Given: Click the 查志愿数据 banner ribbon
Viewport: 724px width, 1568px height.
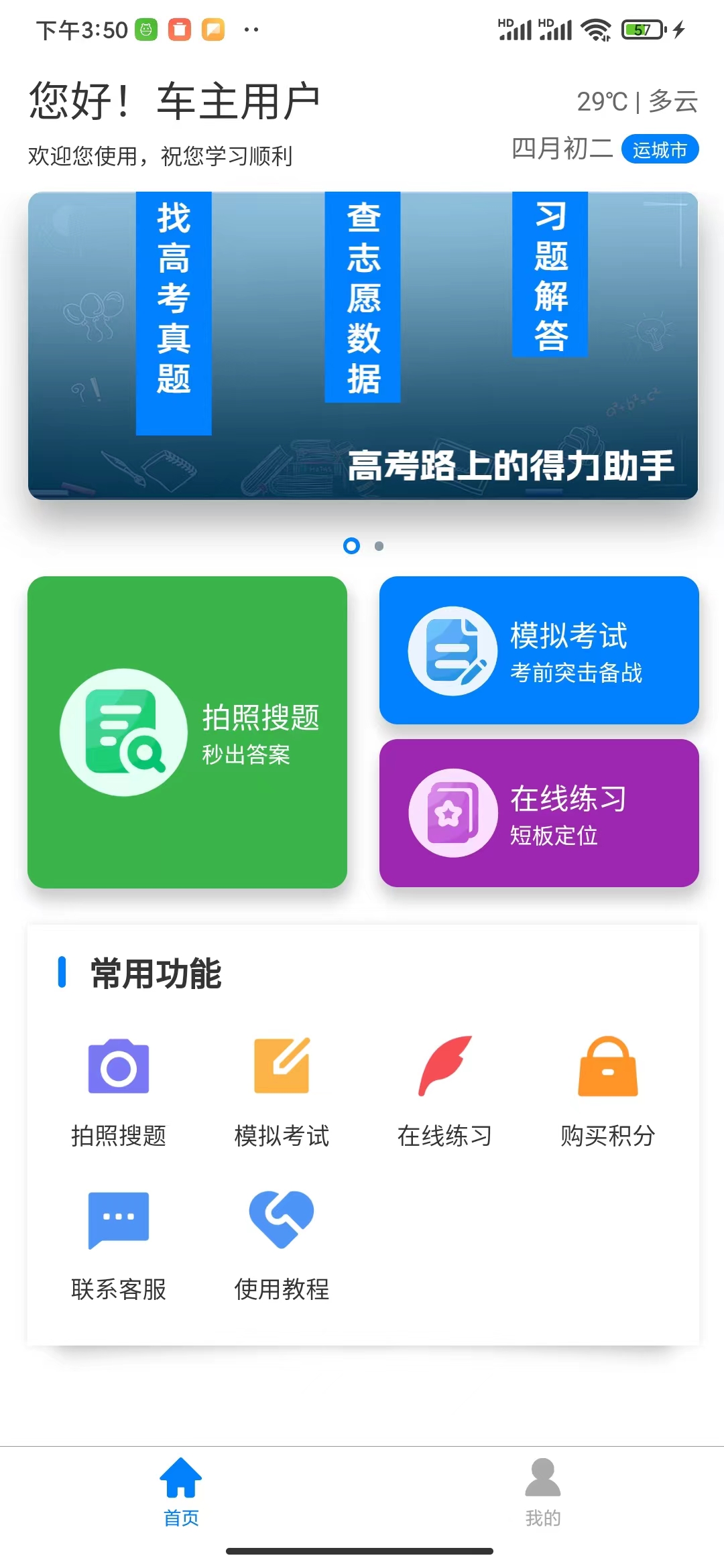Looking at the screenshot, I should click(362, 298).
